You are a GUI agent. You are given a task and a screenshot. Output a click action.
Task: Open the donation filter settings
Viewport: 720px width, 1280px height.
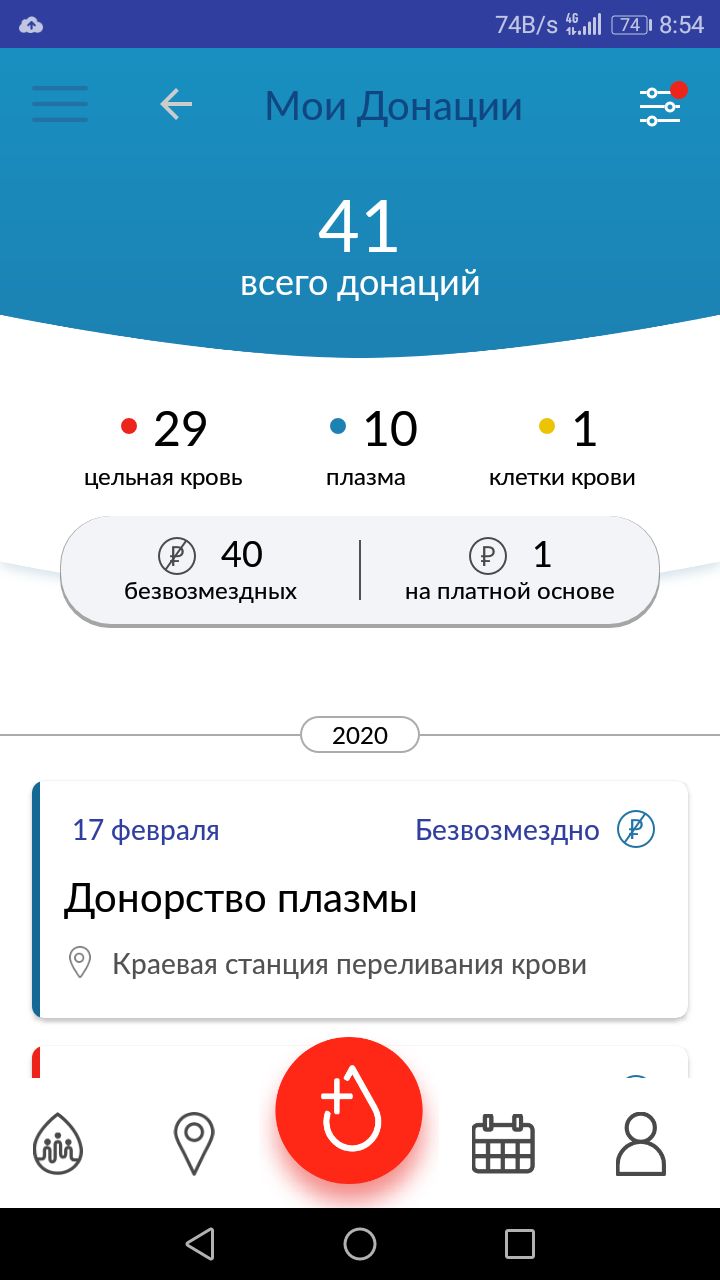pos(660,105)
